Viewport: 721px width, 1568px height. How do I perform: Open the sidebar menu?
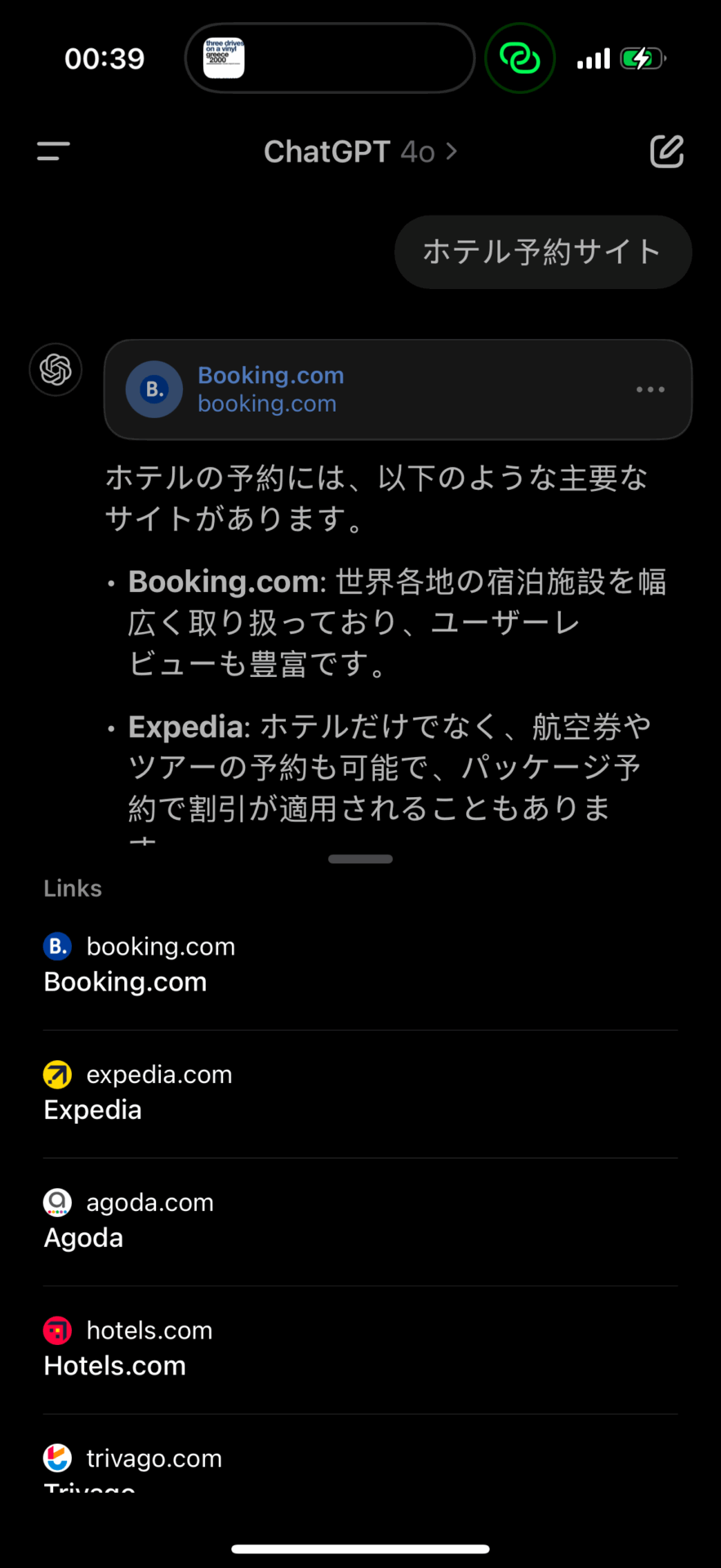[53, 151]
